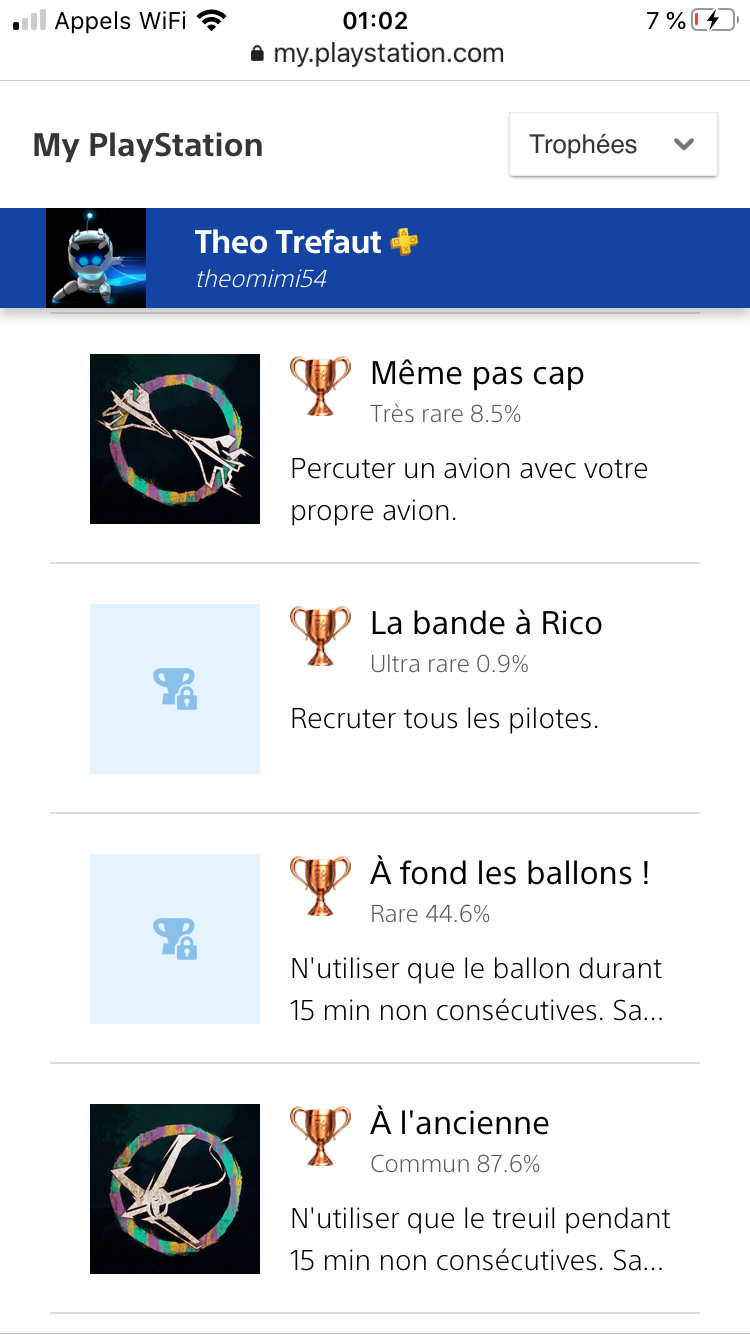The image size is (750, 1334).
Task: Open the Même pas cap trophy
Action: tap(477, 374)
